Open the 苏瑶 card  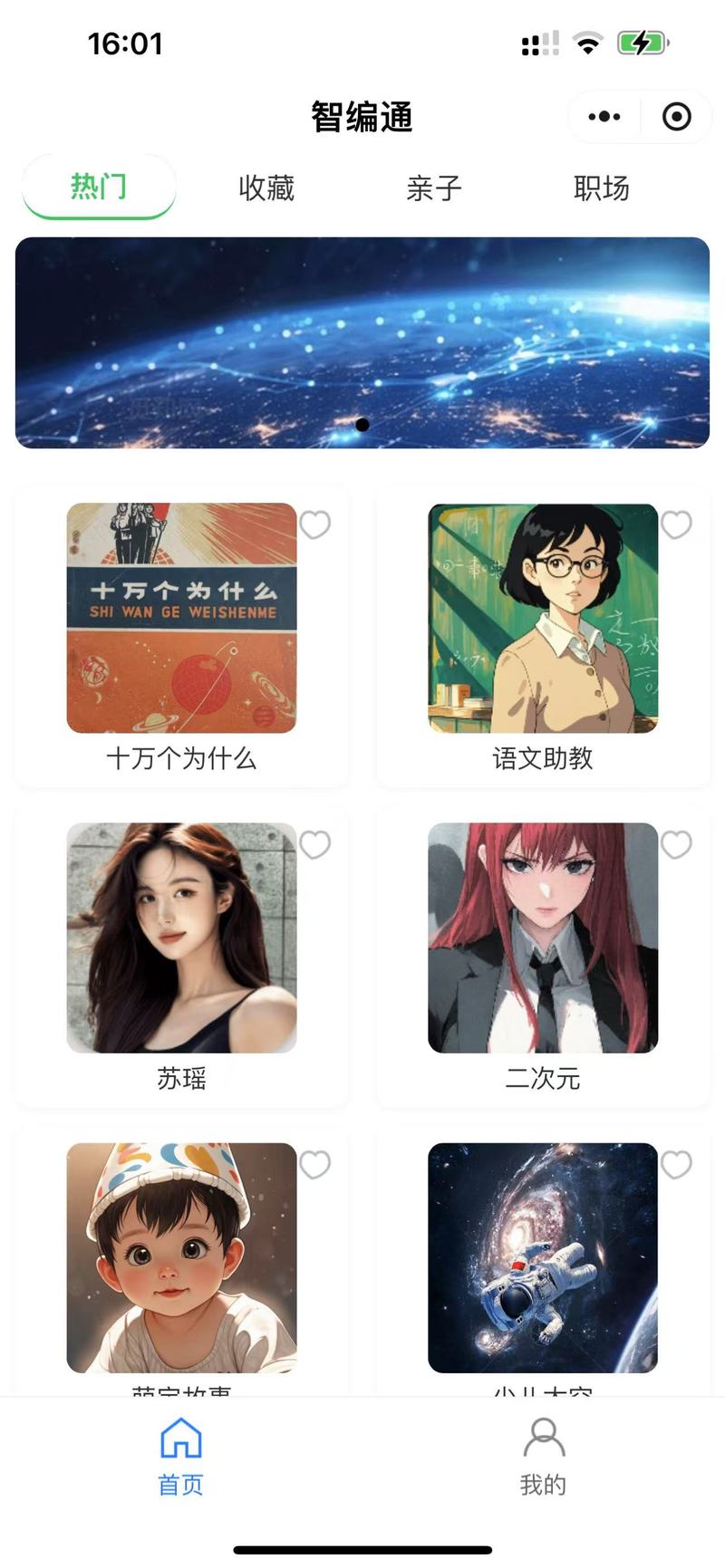pos(181,938)
